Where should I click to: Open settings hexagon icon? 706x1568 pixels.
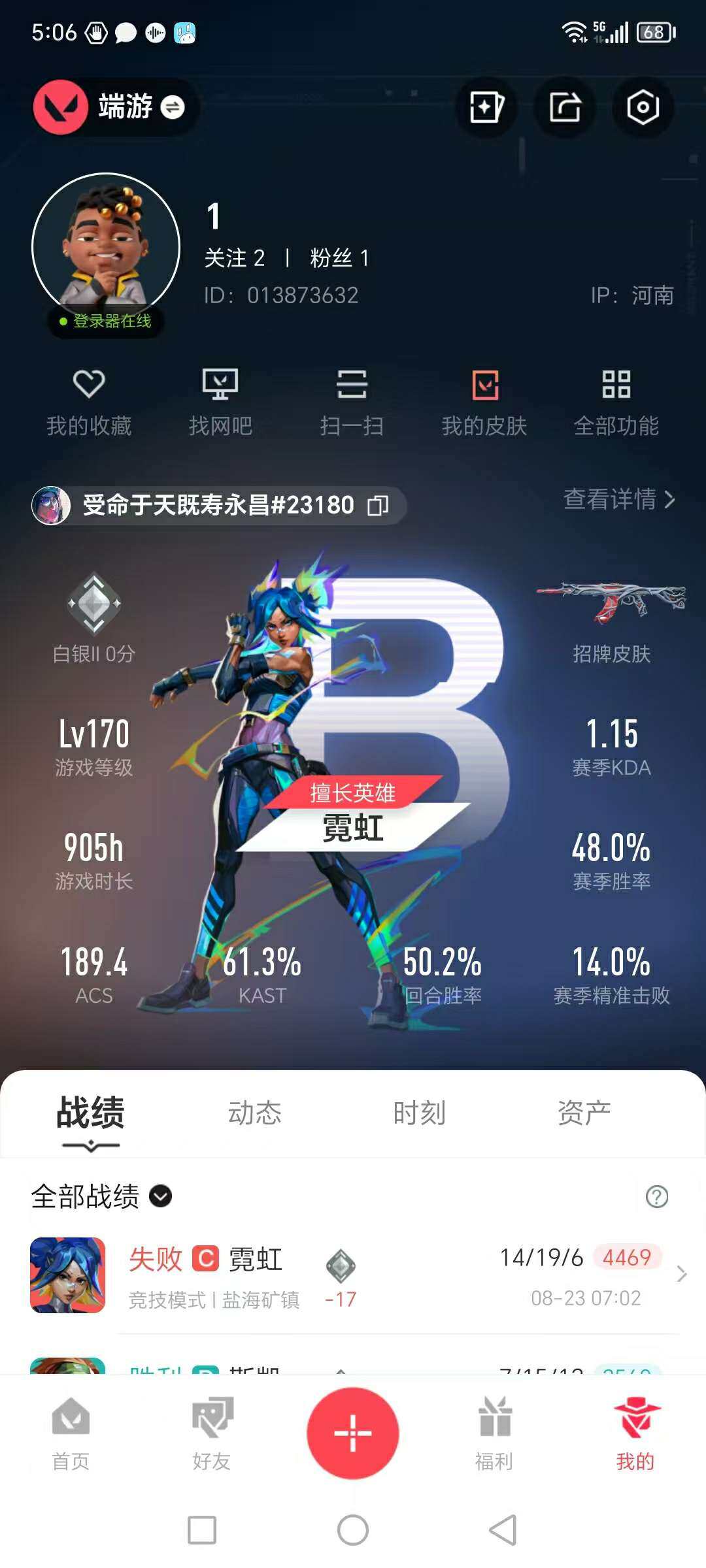point(643,107)
